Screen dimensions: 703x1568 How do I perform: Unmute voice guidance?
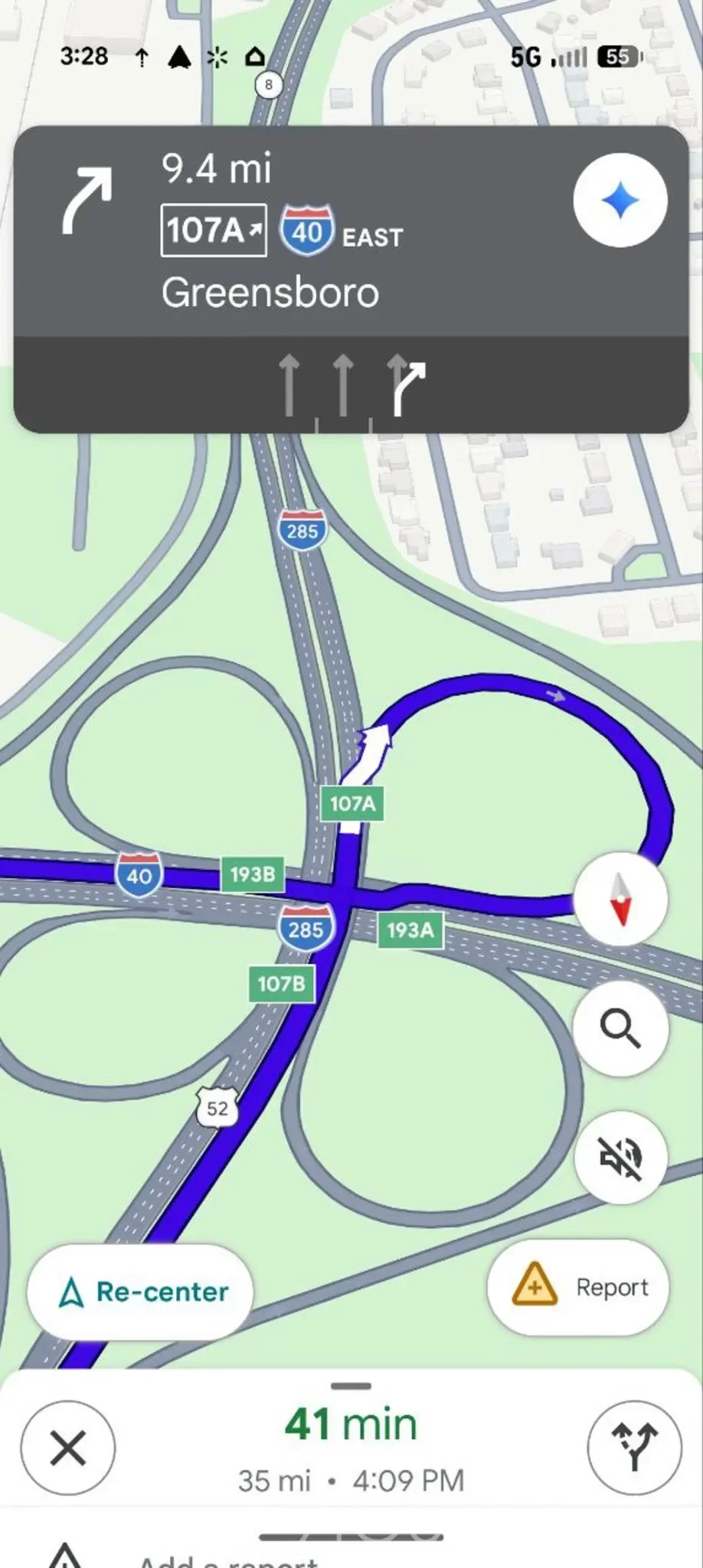click(x=620, y=1157)
